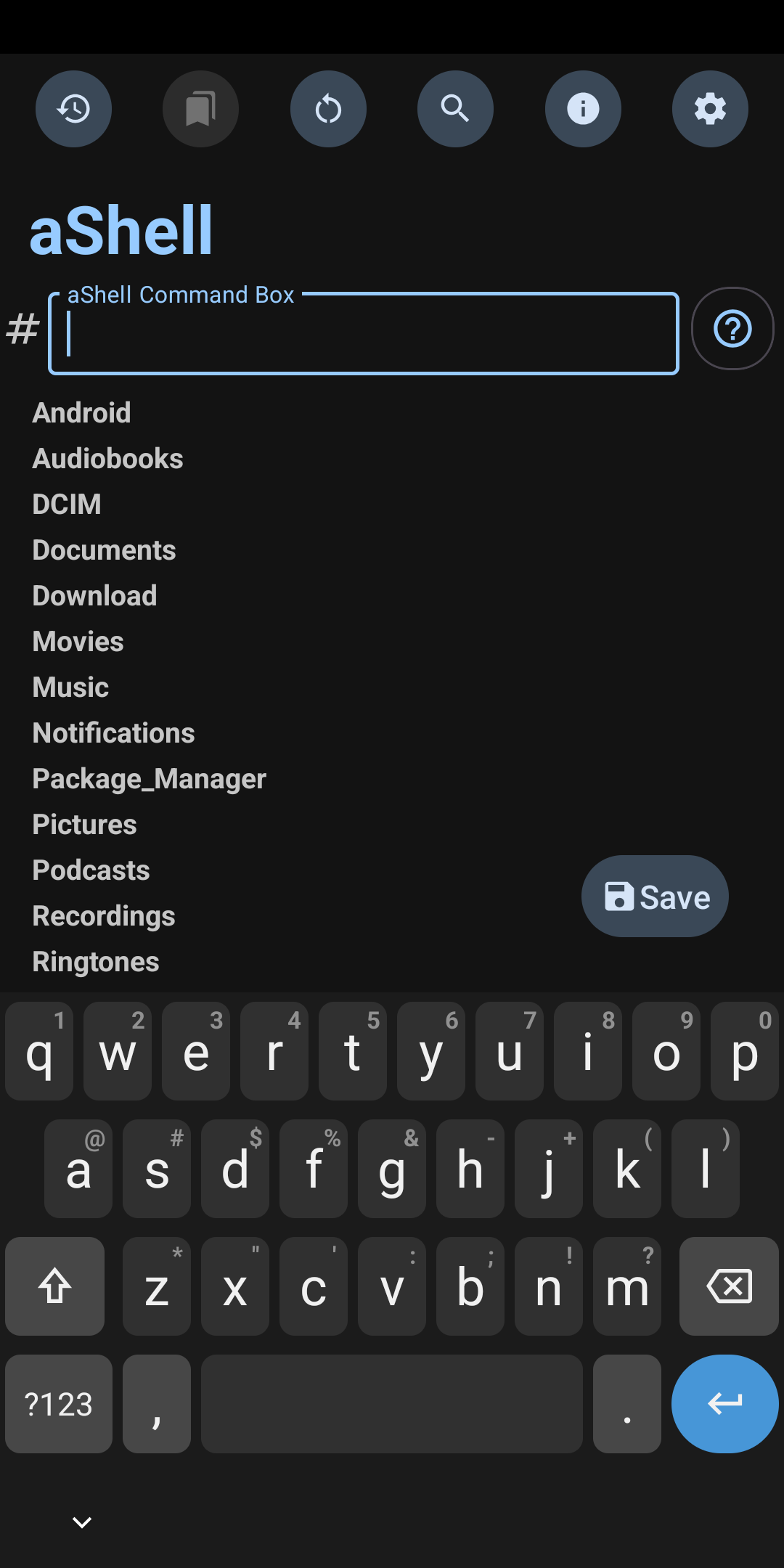Tap the refresh/clear circular arrow icon

click(328, 109)
